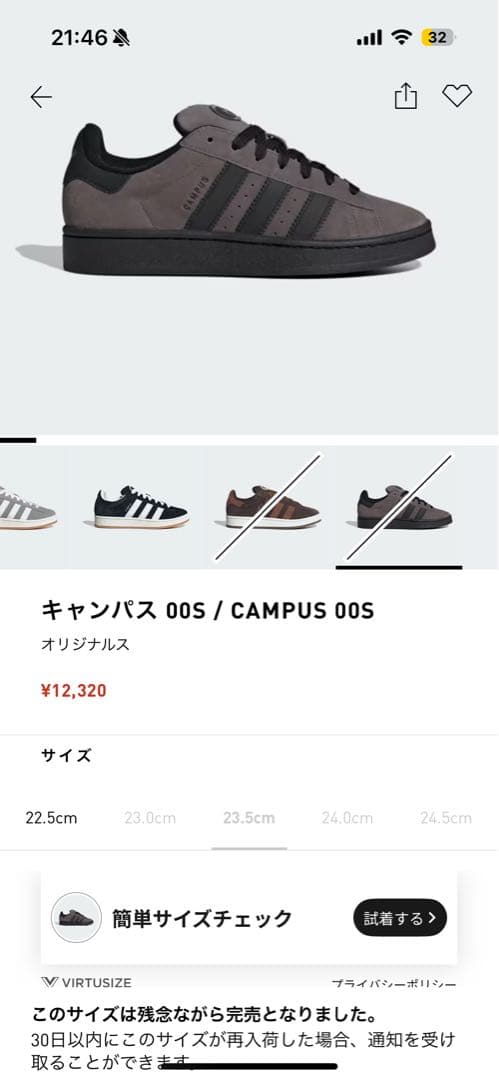The image size is (499, 1080).
Task: Open the プライバシーポリシー link
Action: (394, 984)
